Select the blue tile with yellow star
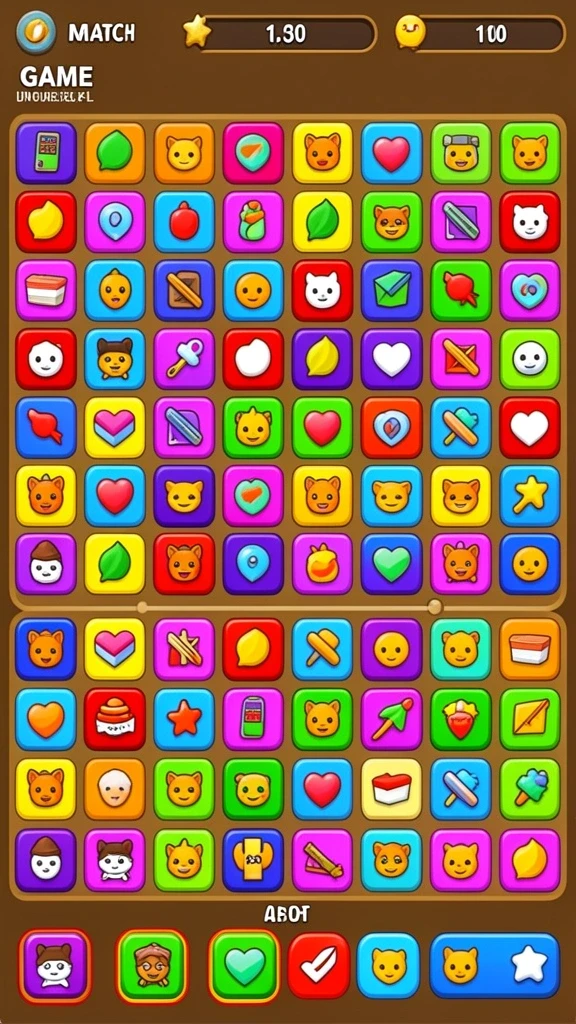Image resolution: width=576 pixels, height=1024 pixels. tap(530, 496)
